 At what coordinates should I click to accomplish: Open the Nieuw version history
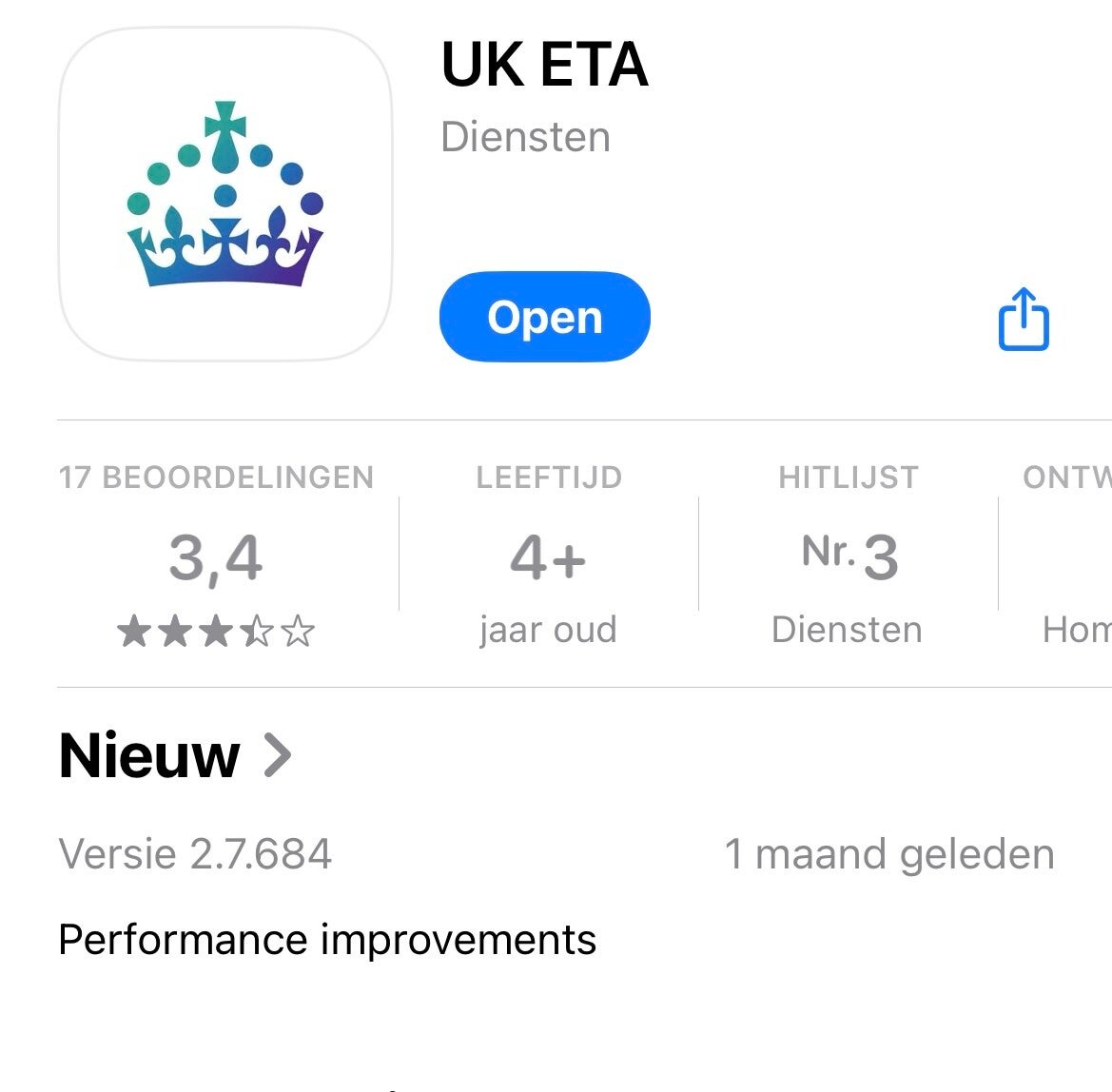[176, 756]
